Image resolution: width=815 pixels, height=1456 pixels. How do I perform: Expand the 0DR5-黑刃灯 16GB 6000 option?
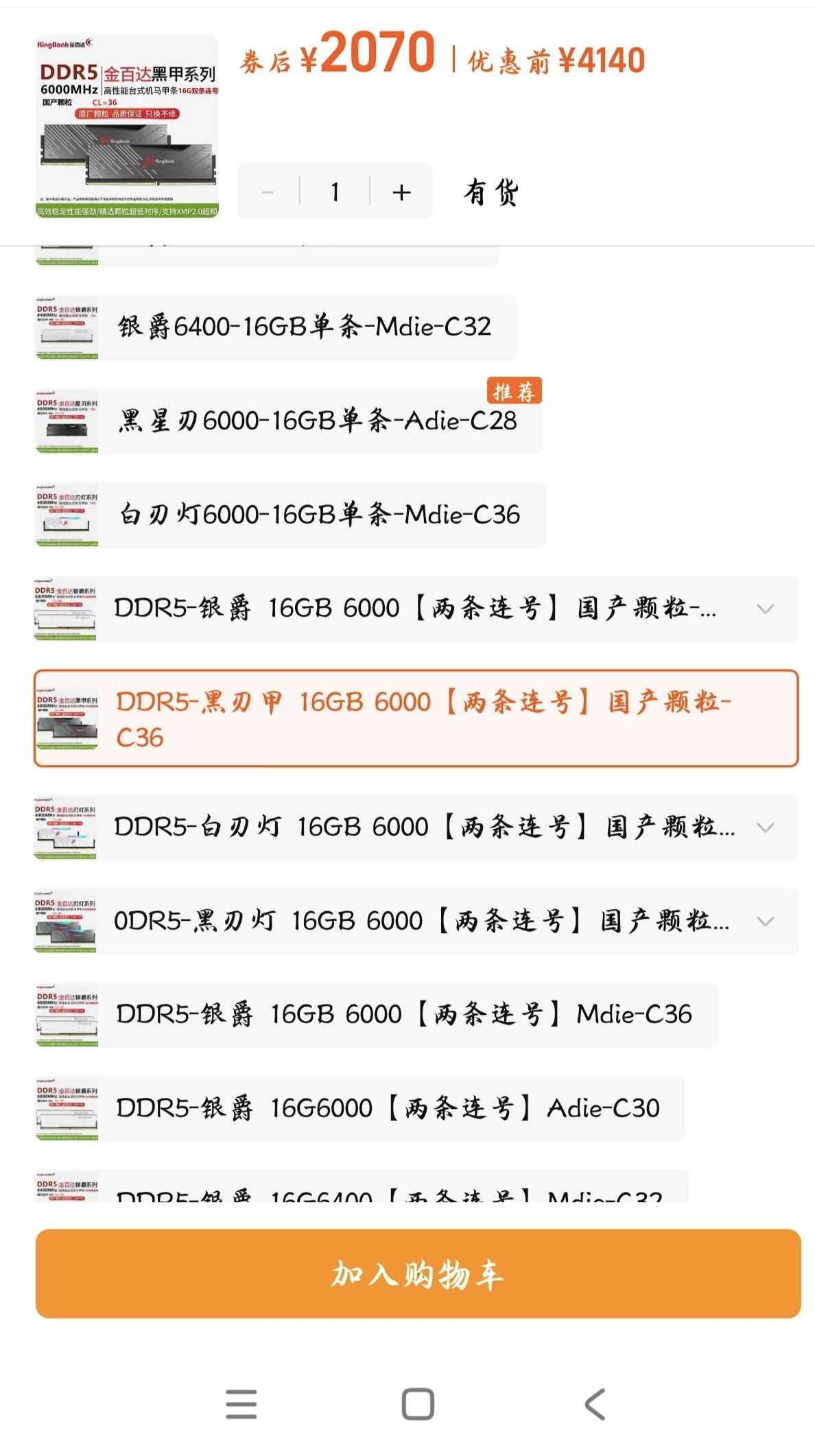(764, 921)
